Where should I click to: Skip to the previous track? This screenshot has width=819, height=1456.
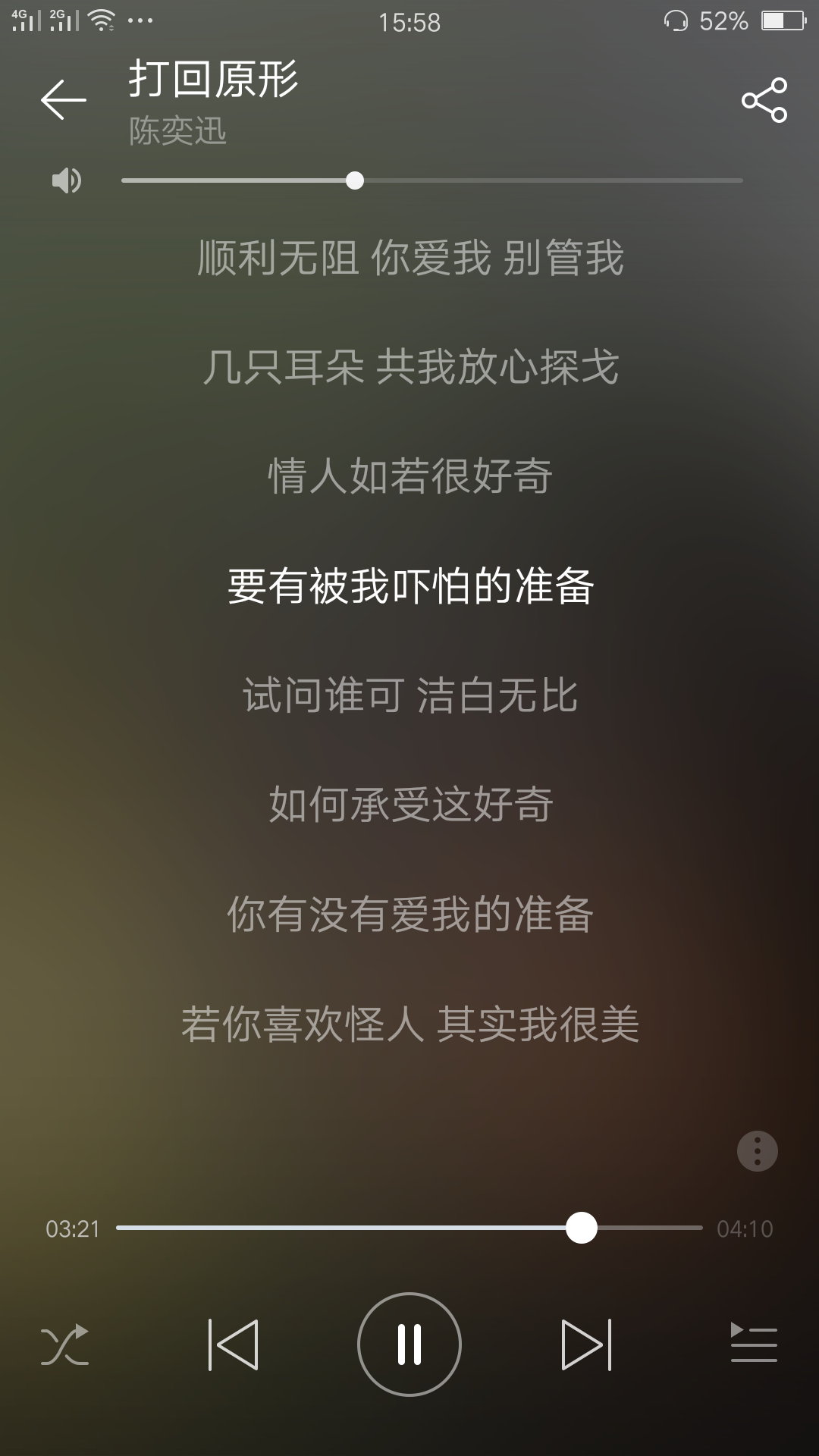pyautogui.click(x=234, y=1345)
